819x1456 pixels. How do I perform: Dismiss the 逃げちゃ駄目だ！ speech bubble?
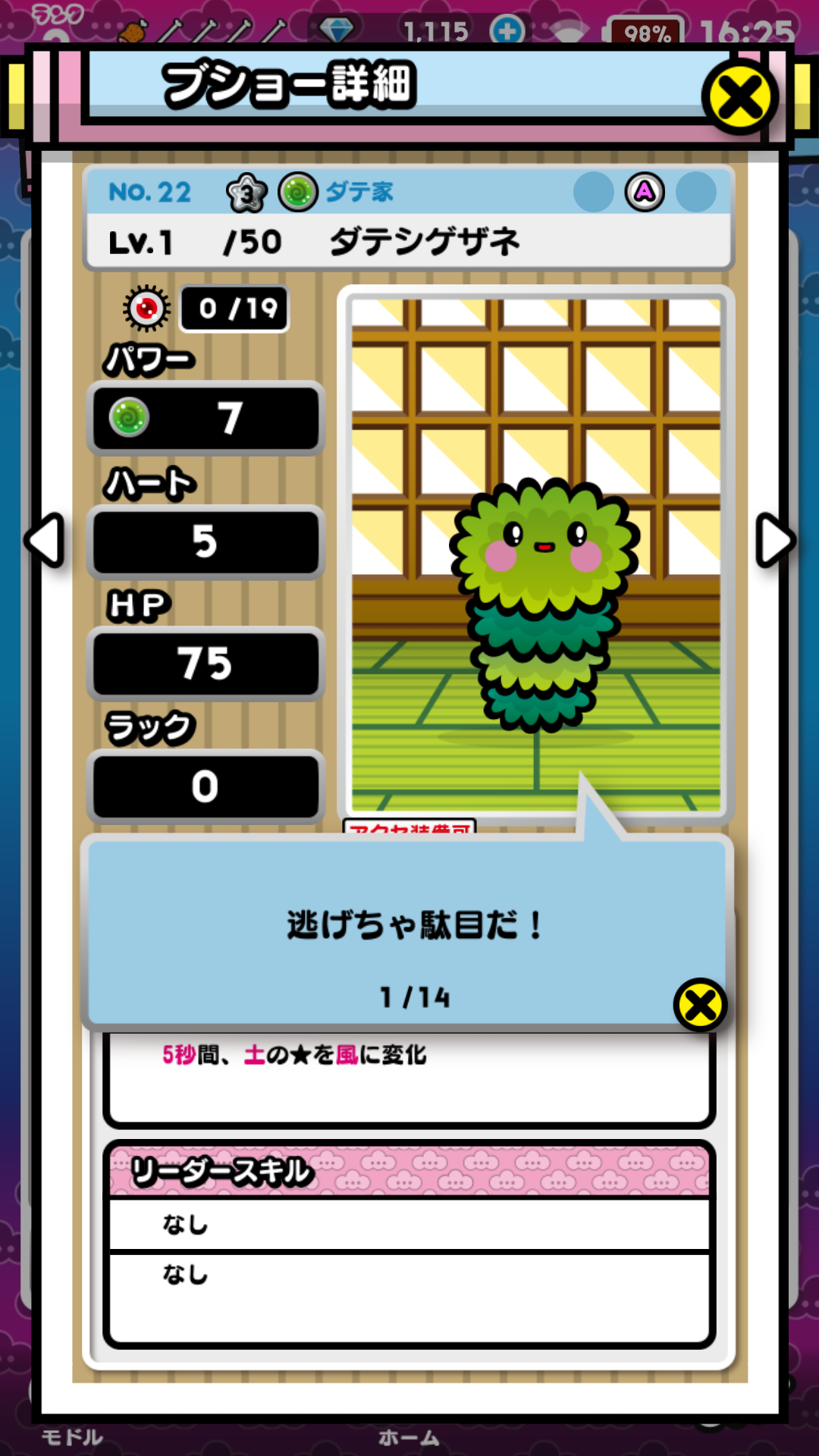pos(700,1005)
